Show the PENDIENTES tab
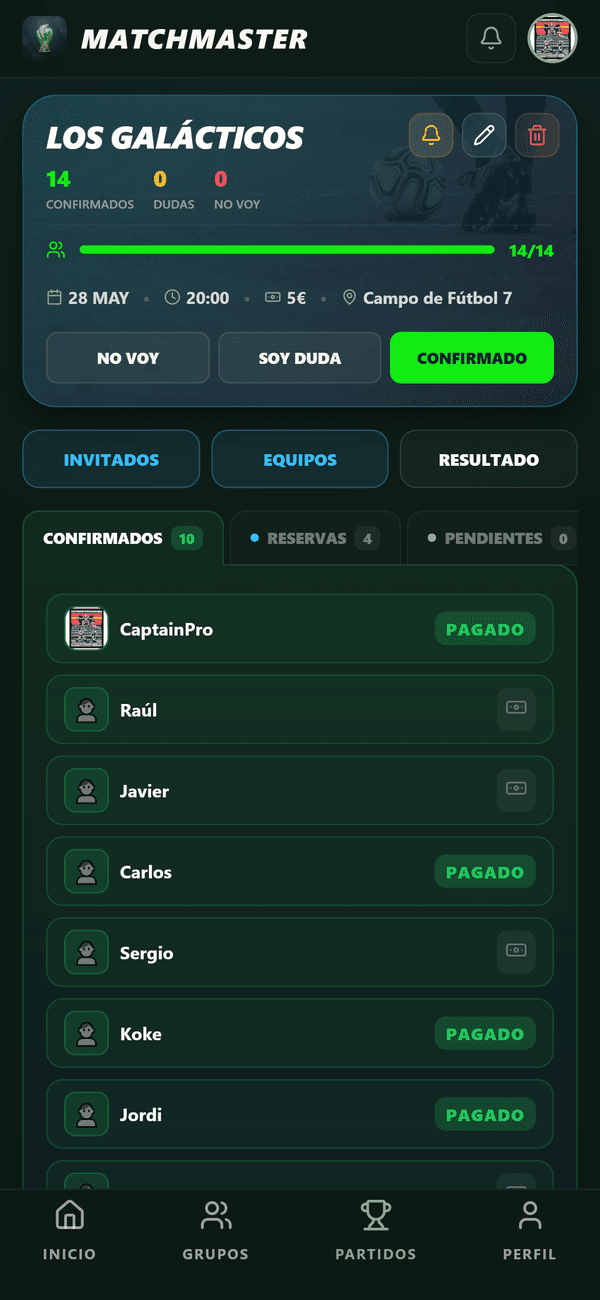Screen dimensions: 600x1300 click(x=492, y=539)
